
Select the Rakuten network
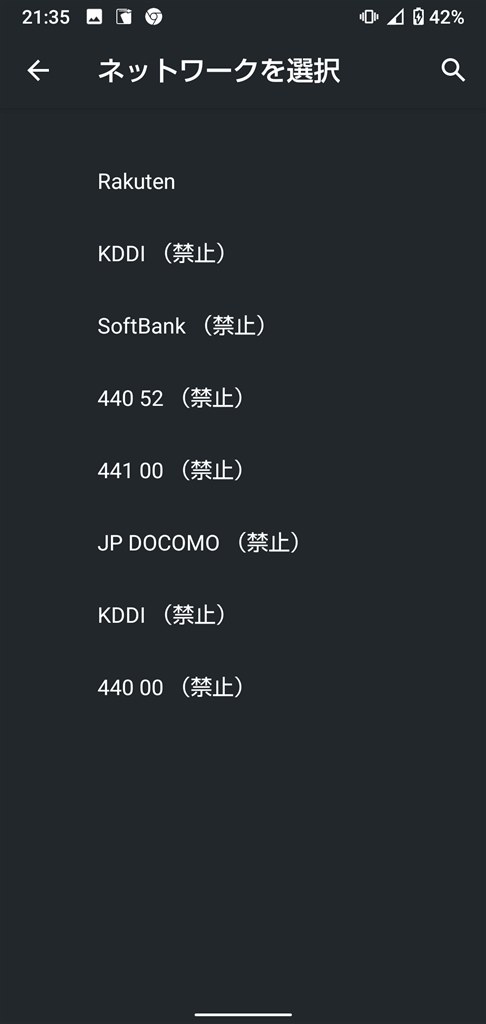tap(243, 182)
